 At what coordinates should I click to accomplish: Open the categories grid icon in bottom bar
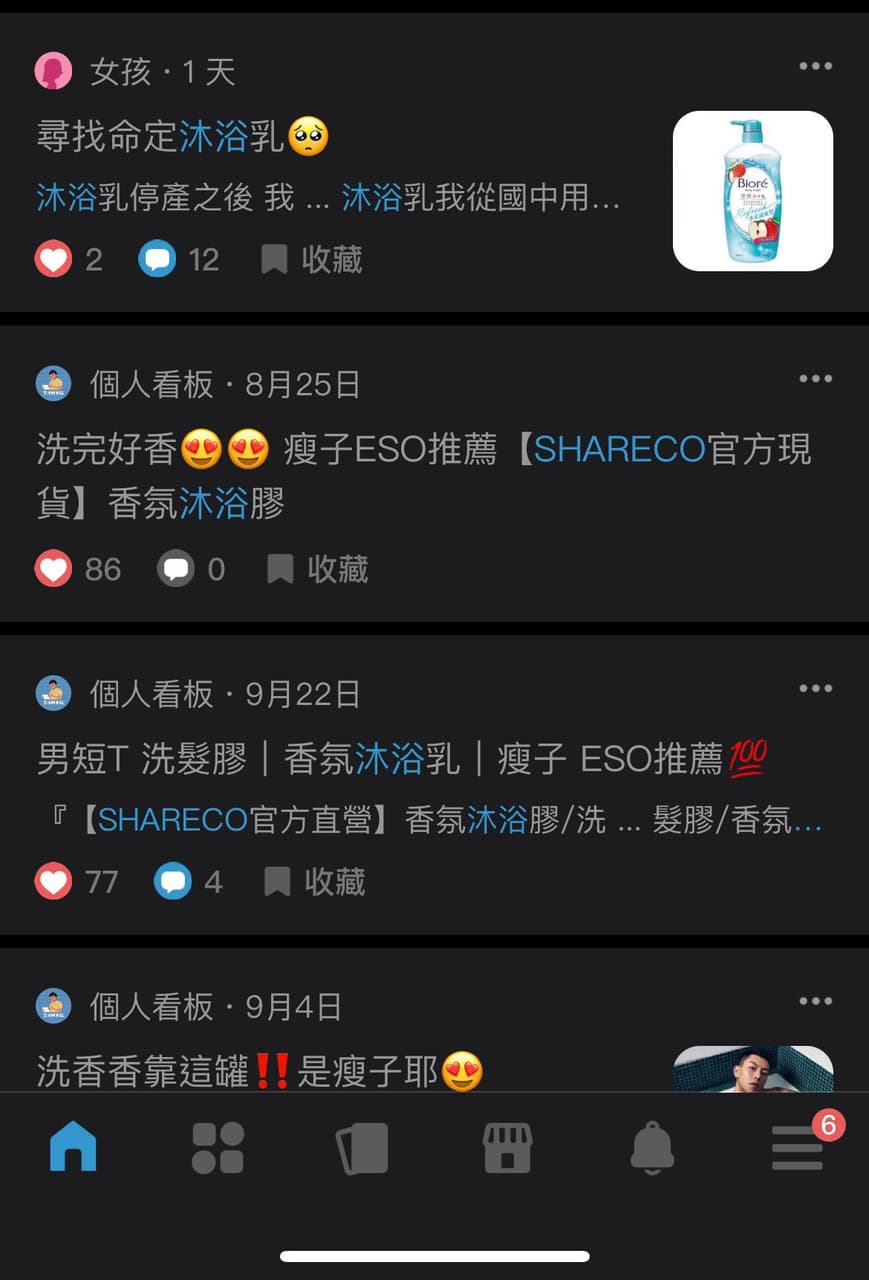(217, 1147)
